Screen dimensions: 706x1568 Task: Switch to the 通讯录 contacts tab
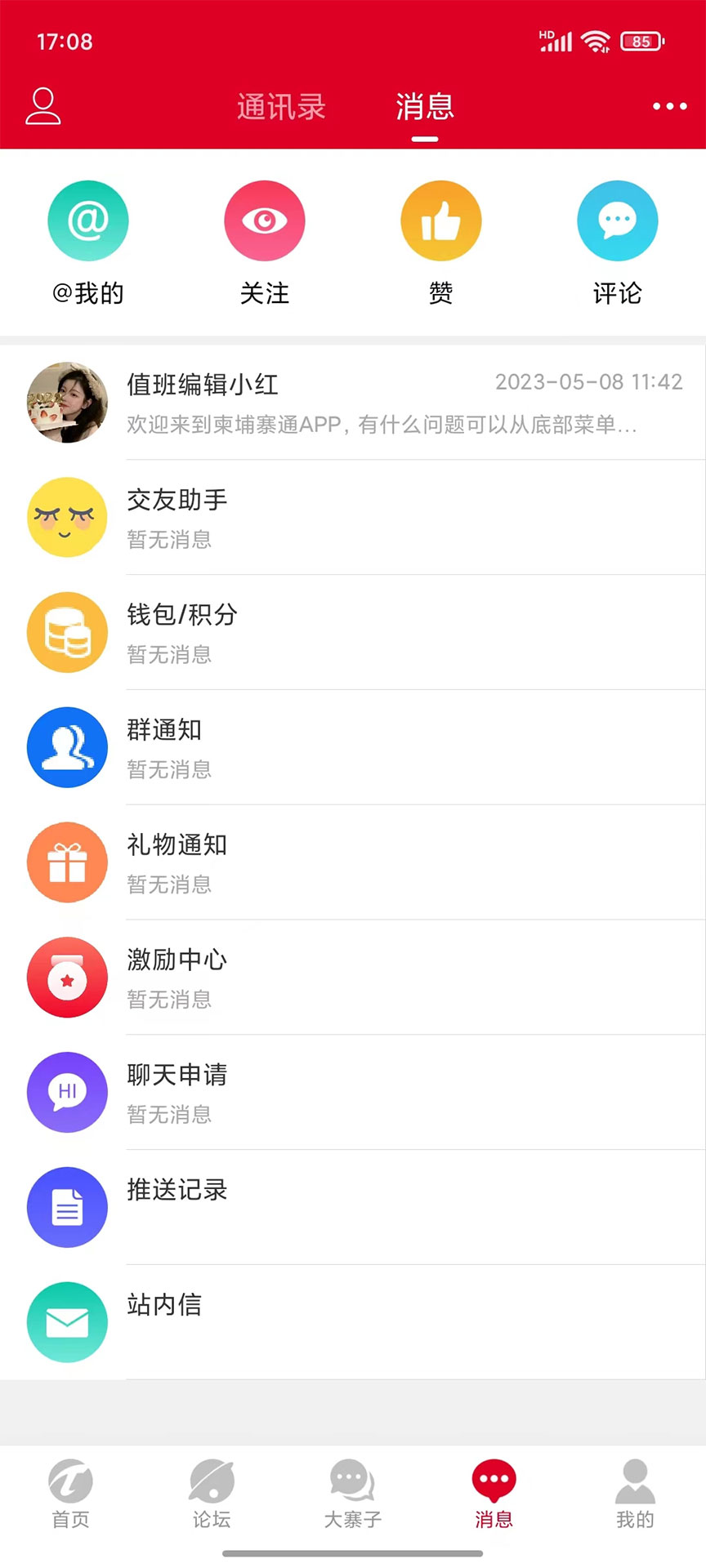tap(280, 106)
